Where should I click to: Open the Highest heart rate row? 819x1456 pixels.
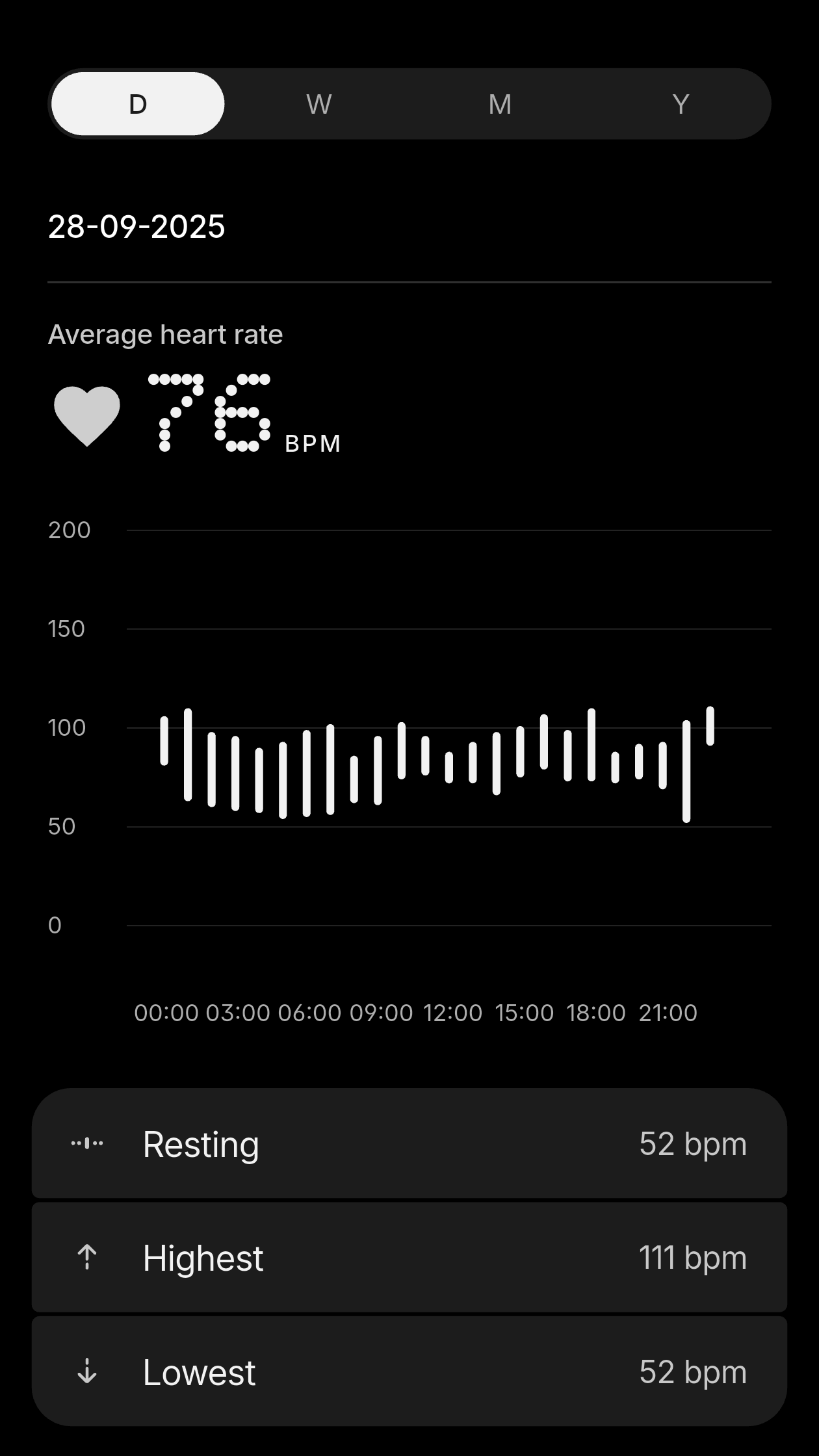coord(409,1258)
